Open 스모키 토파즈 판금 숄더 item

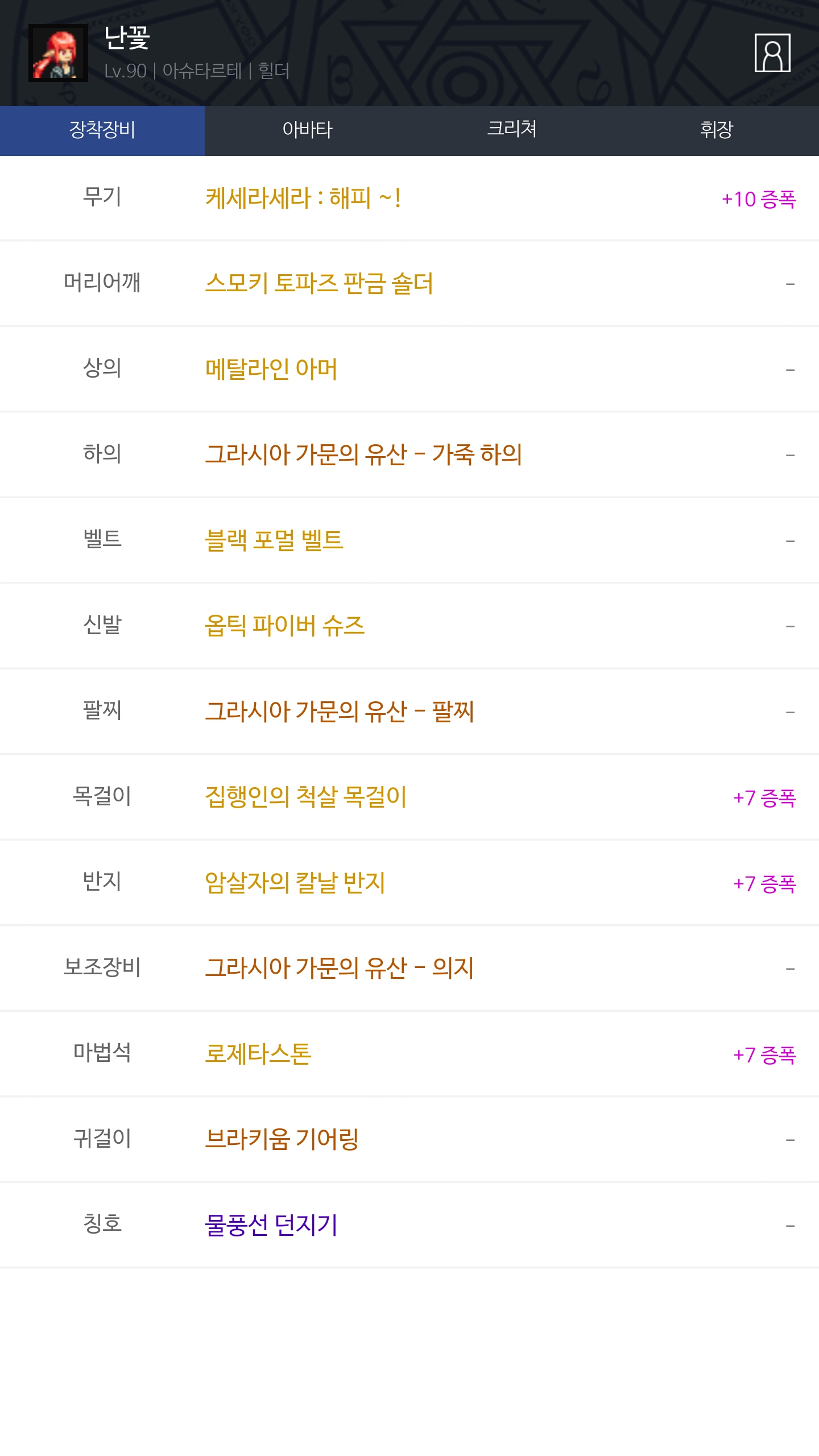tap(319, 283)
